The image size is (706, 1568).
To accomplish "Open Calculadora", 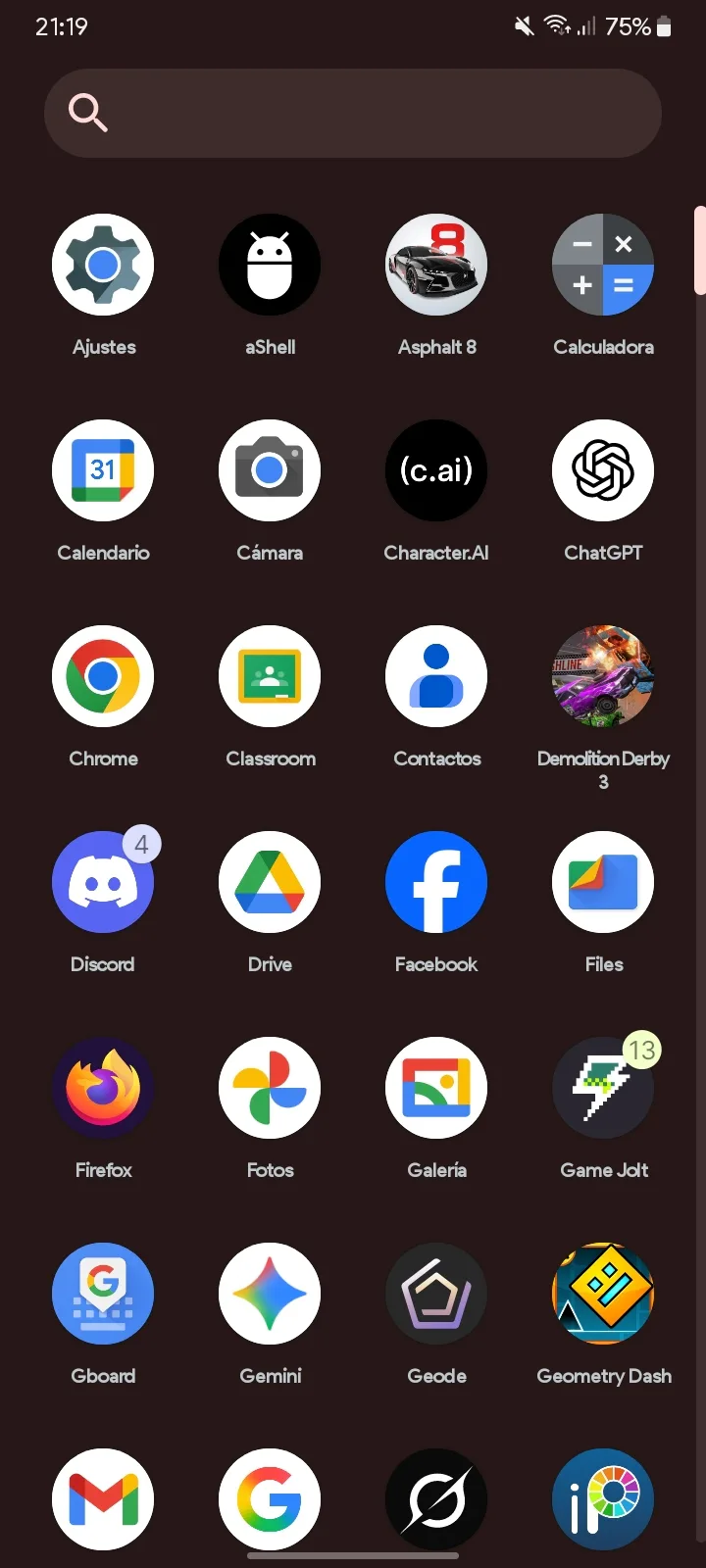I will tap(603, 265).
